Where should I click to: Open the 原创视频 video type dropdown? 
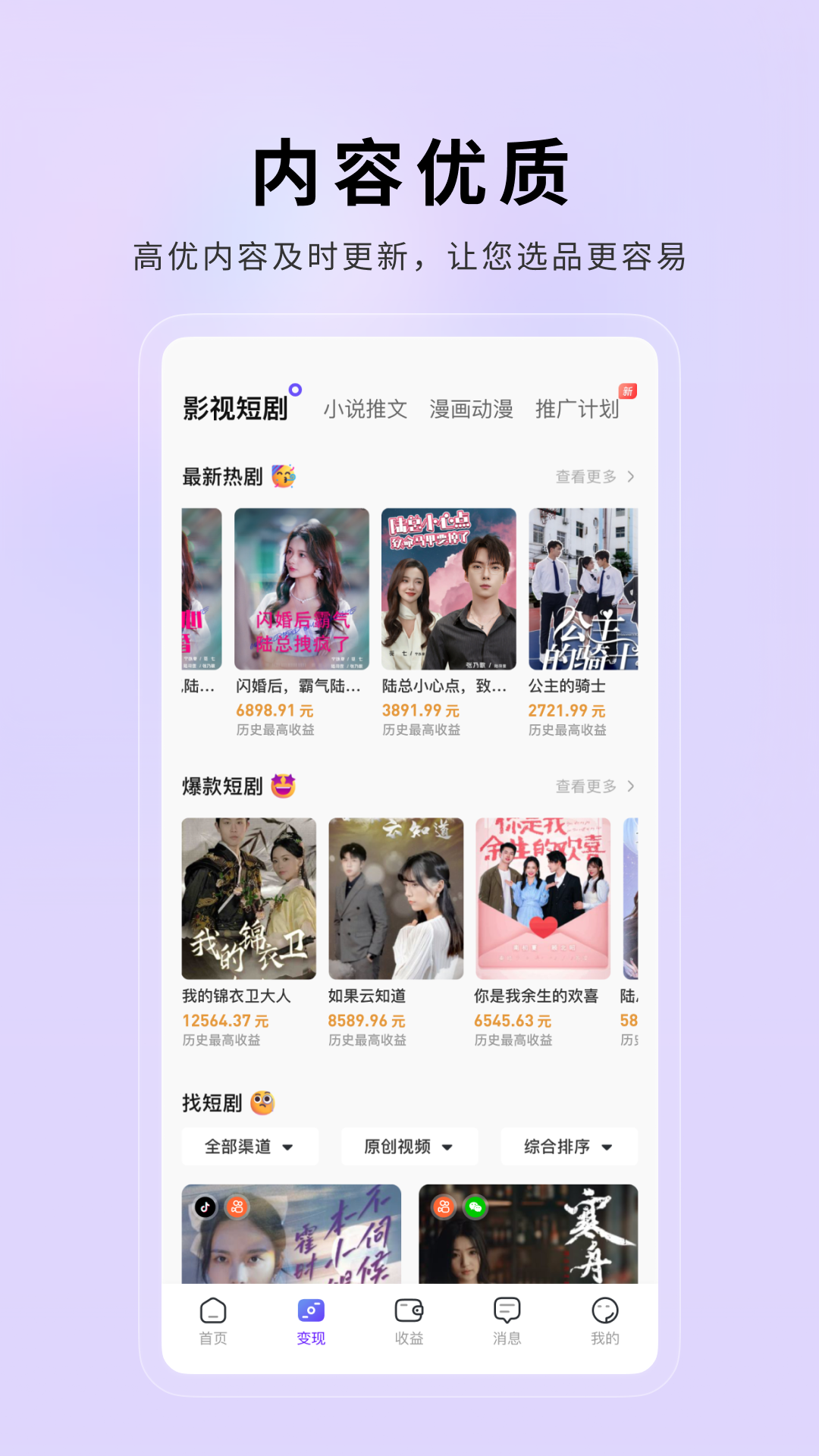point(409,1147)
